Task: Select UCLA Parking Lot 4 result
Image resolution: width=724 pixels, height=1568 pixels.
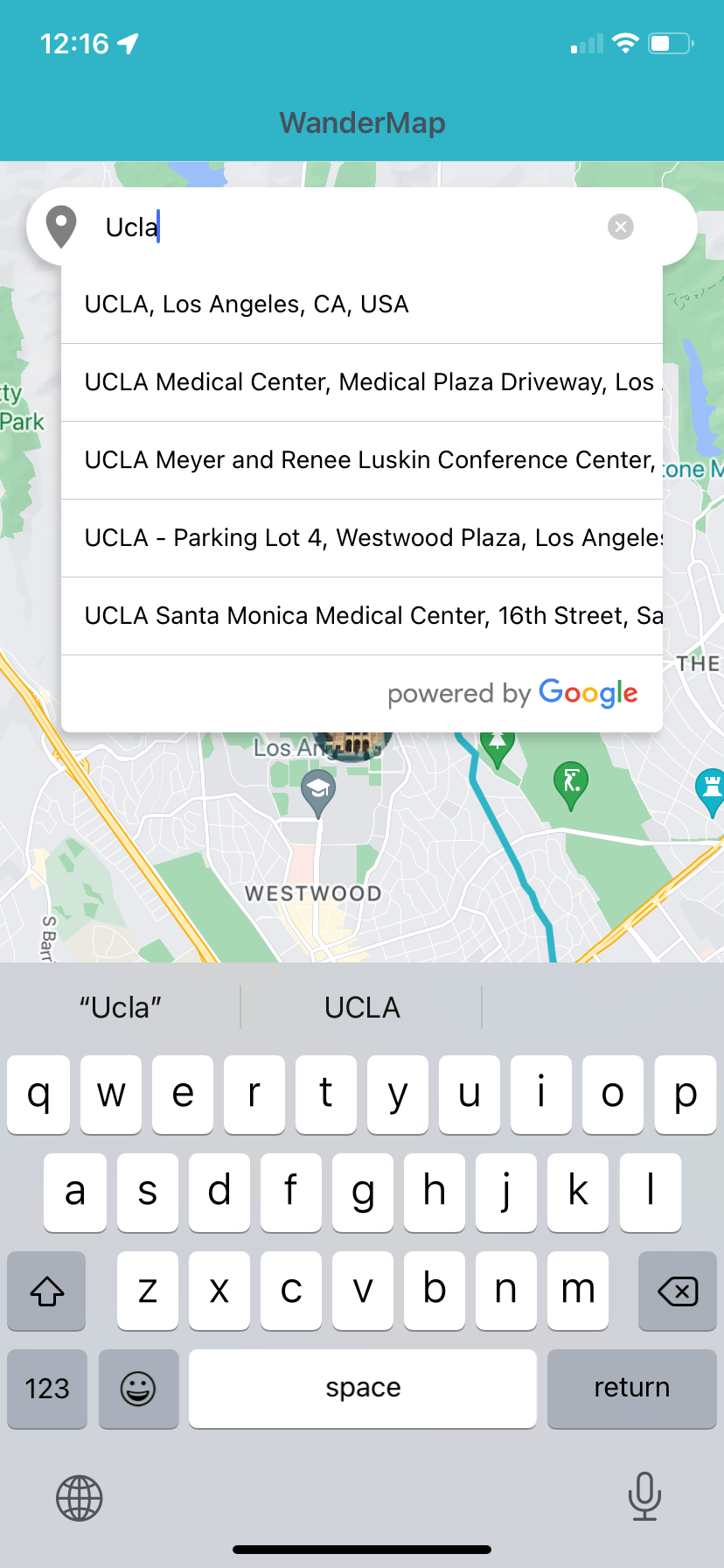Action: 361,537
